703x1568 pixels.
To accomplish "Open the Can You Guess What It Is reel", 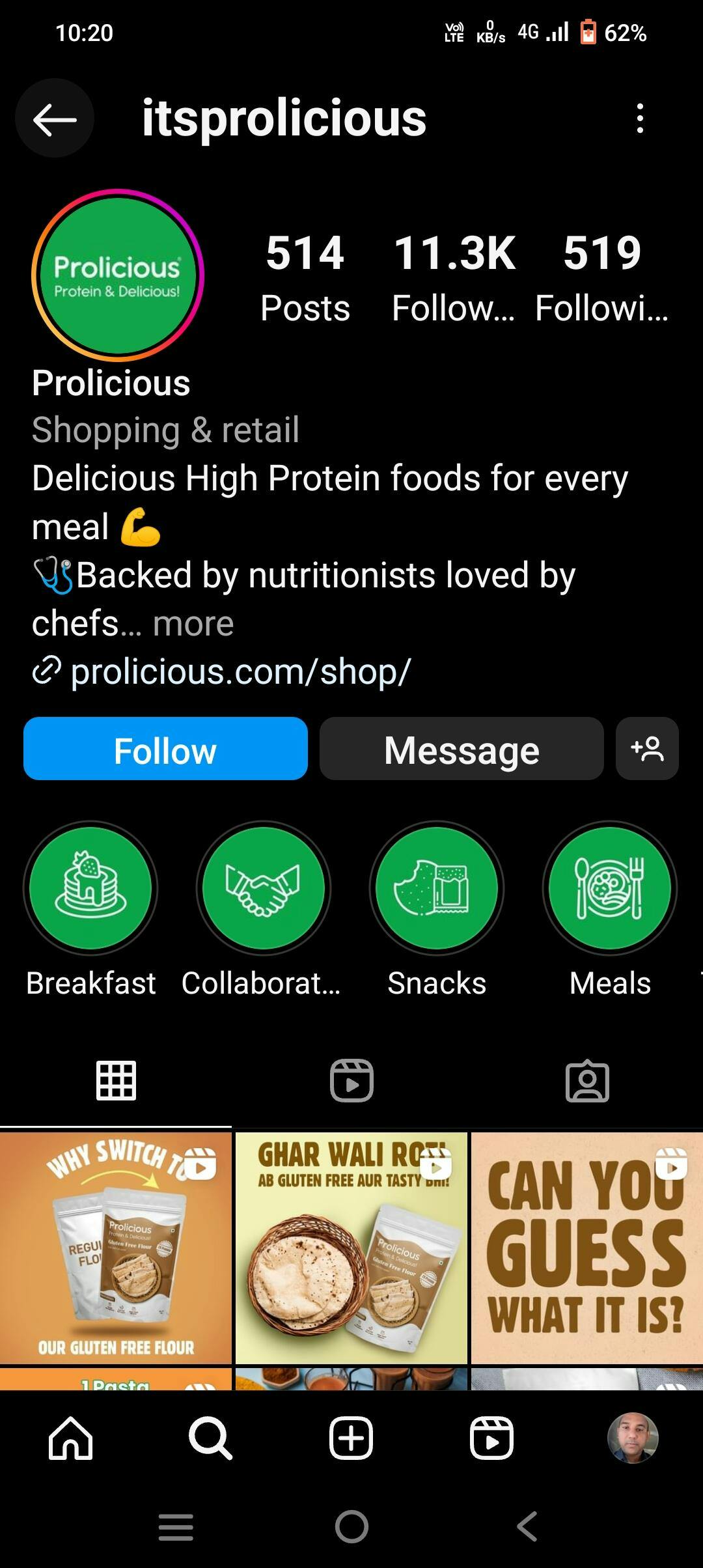I will coord(587,1248).
